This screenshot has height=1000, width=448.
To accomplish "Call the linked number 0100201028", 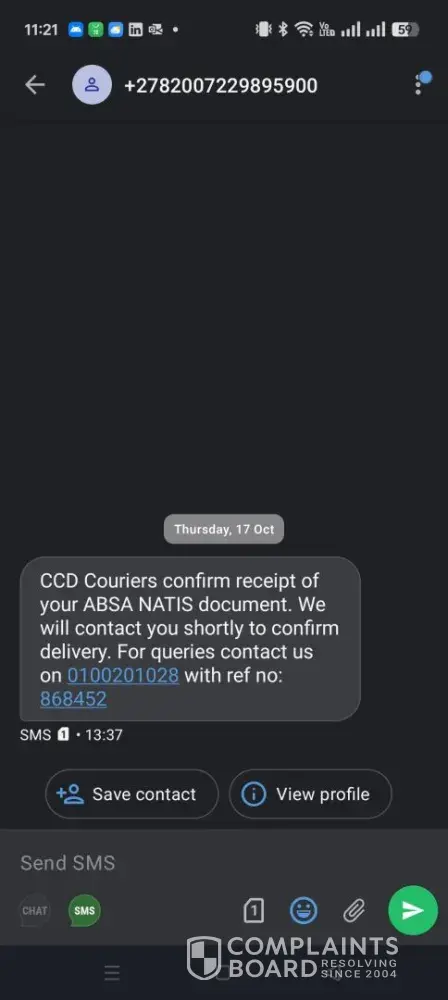I will (x=123, y=675).
